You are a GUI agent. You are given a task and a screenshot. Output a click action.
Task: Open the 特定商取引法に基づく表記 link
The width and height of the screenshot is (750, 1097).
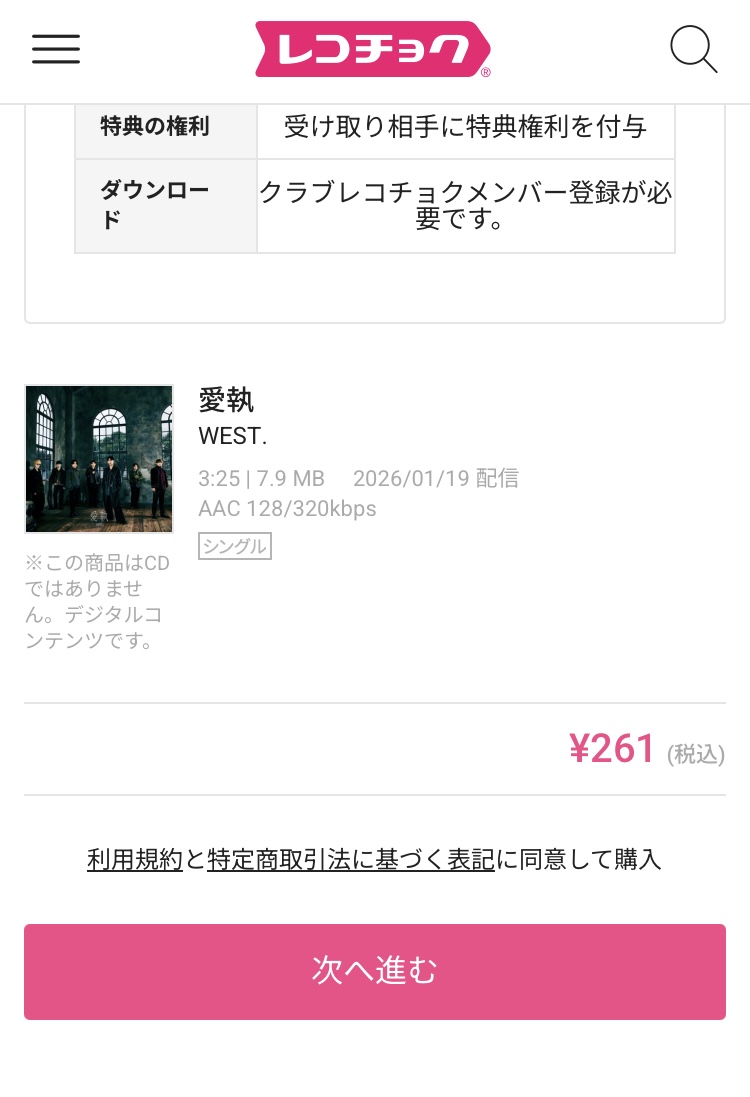[351, 859]
